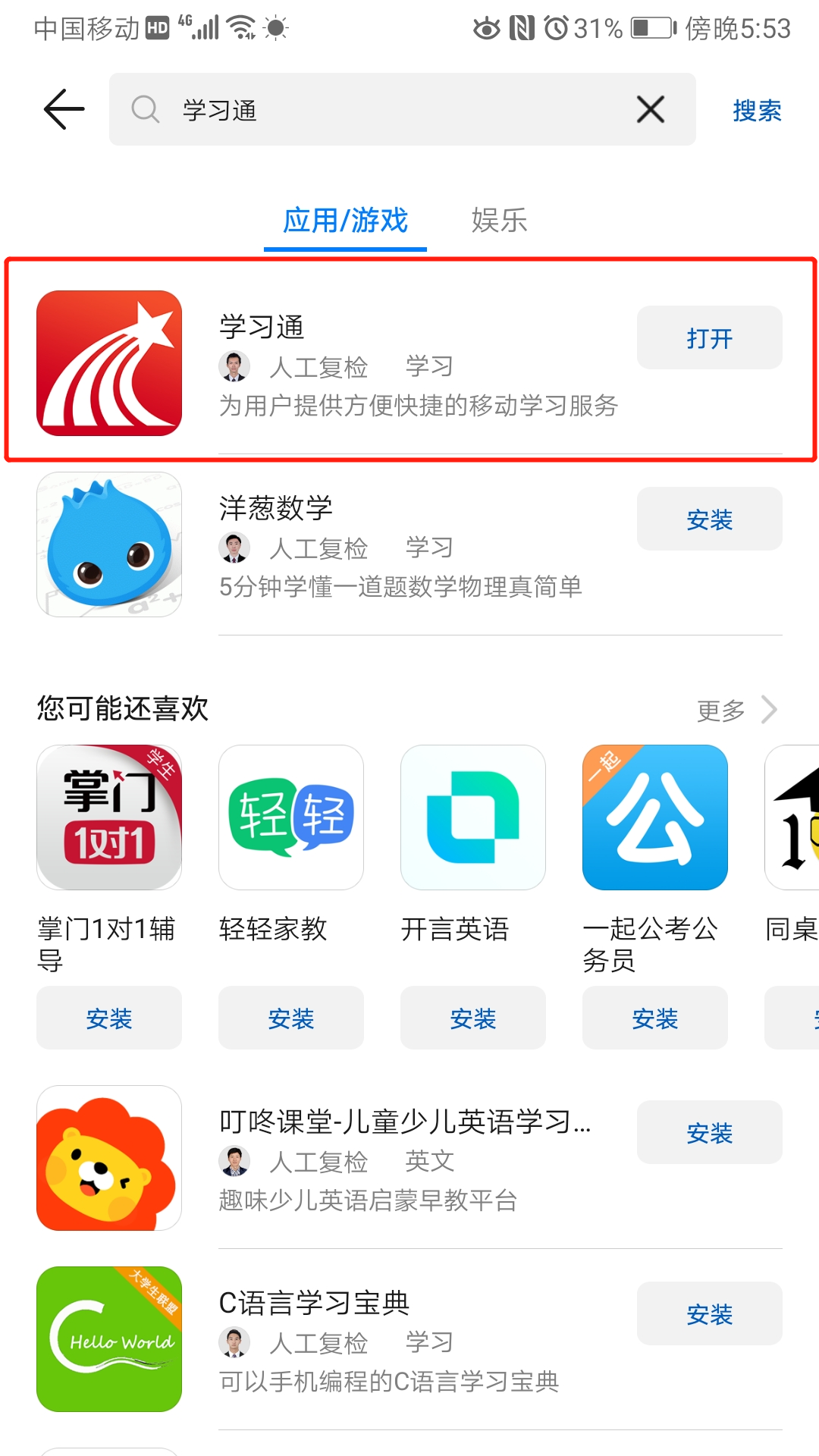Install 掌门1对1辅导
Screen dimensions: 819x1456
(x=109, y=1018)
